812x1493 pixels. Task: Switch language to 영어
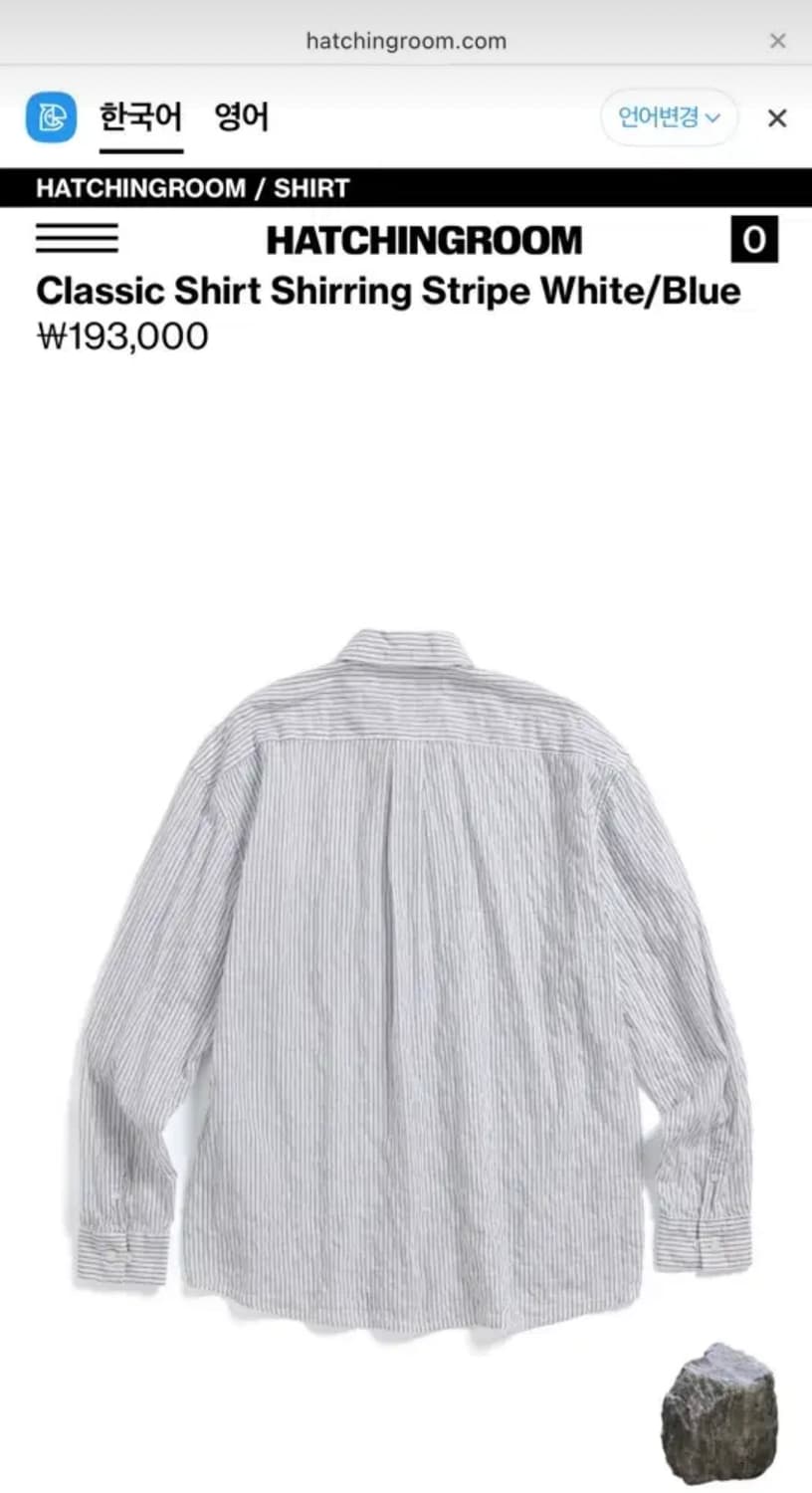click(241, 116)
